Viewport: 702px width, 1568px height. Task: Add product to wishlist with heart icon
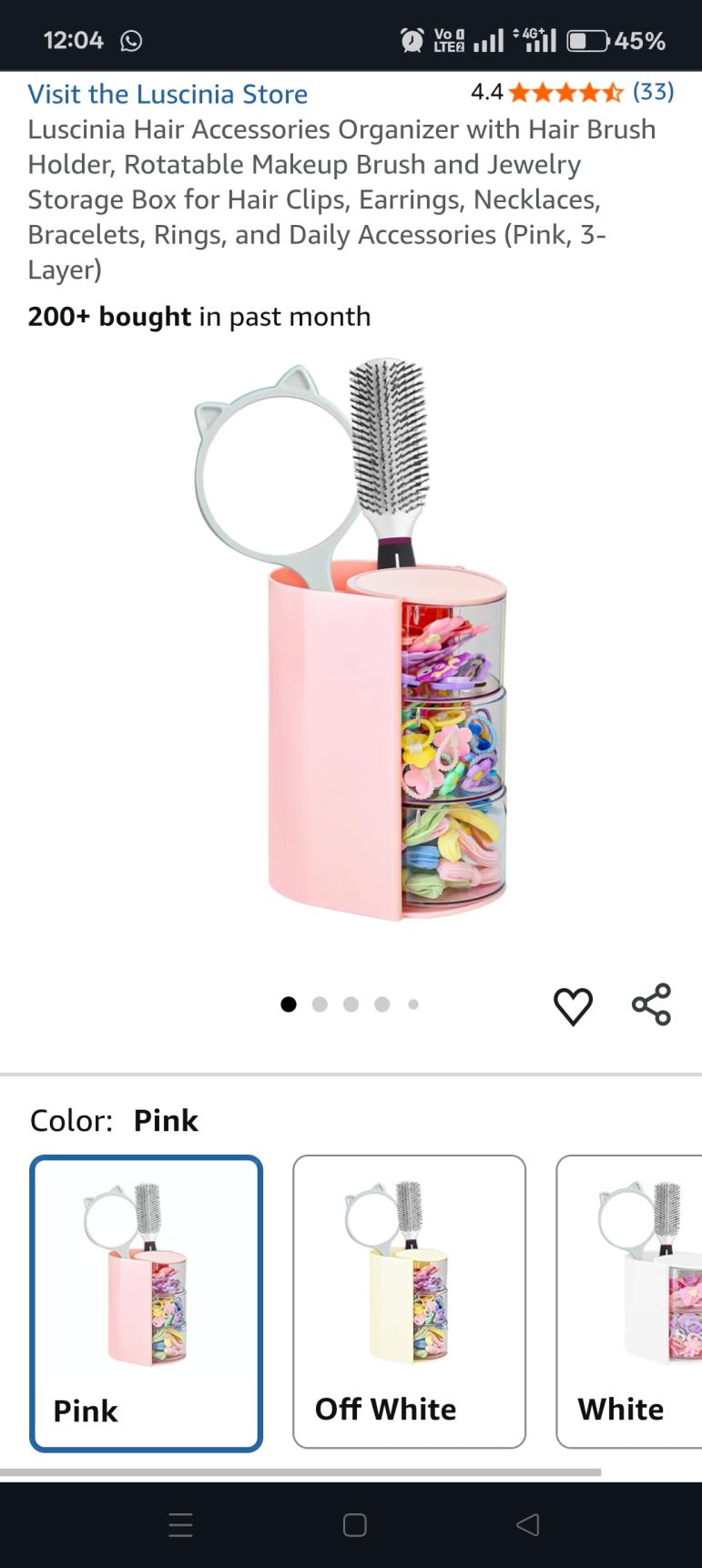tap(573, 1006)
